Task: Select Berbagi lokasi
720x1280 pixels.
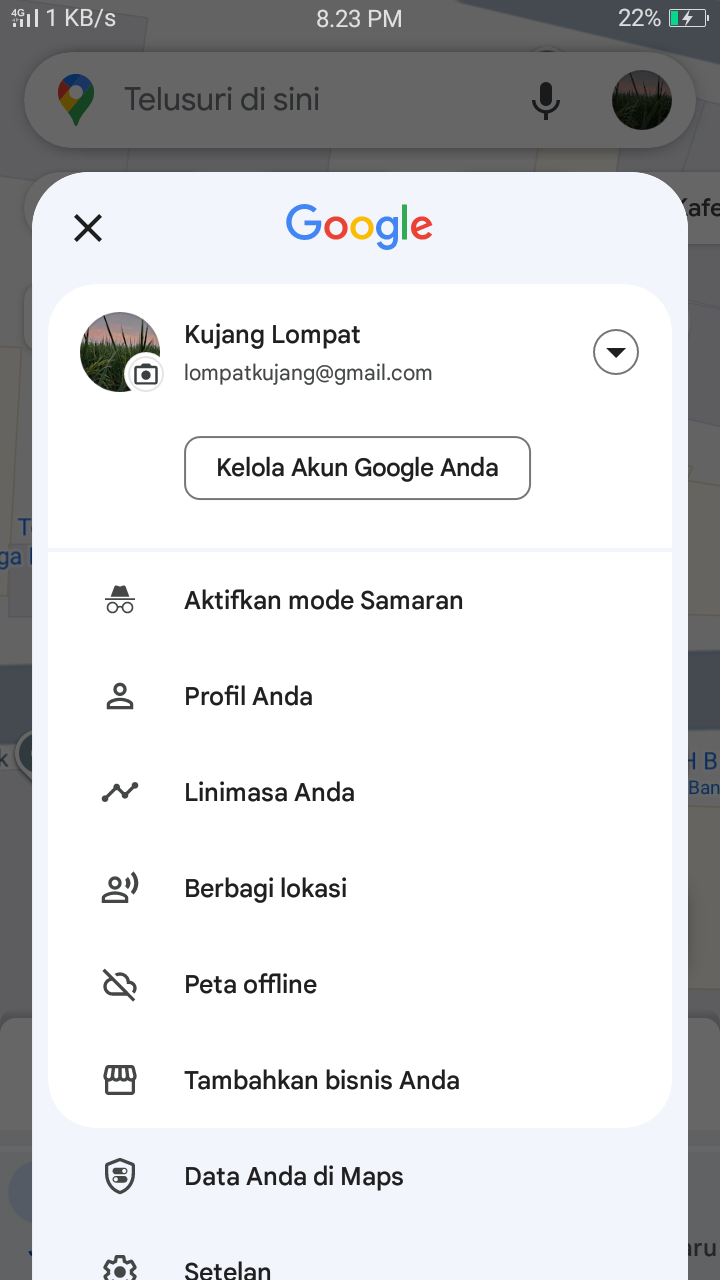Action: pos(360,888)
